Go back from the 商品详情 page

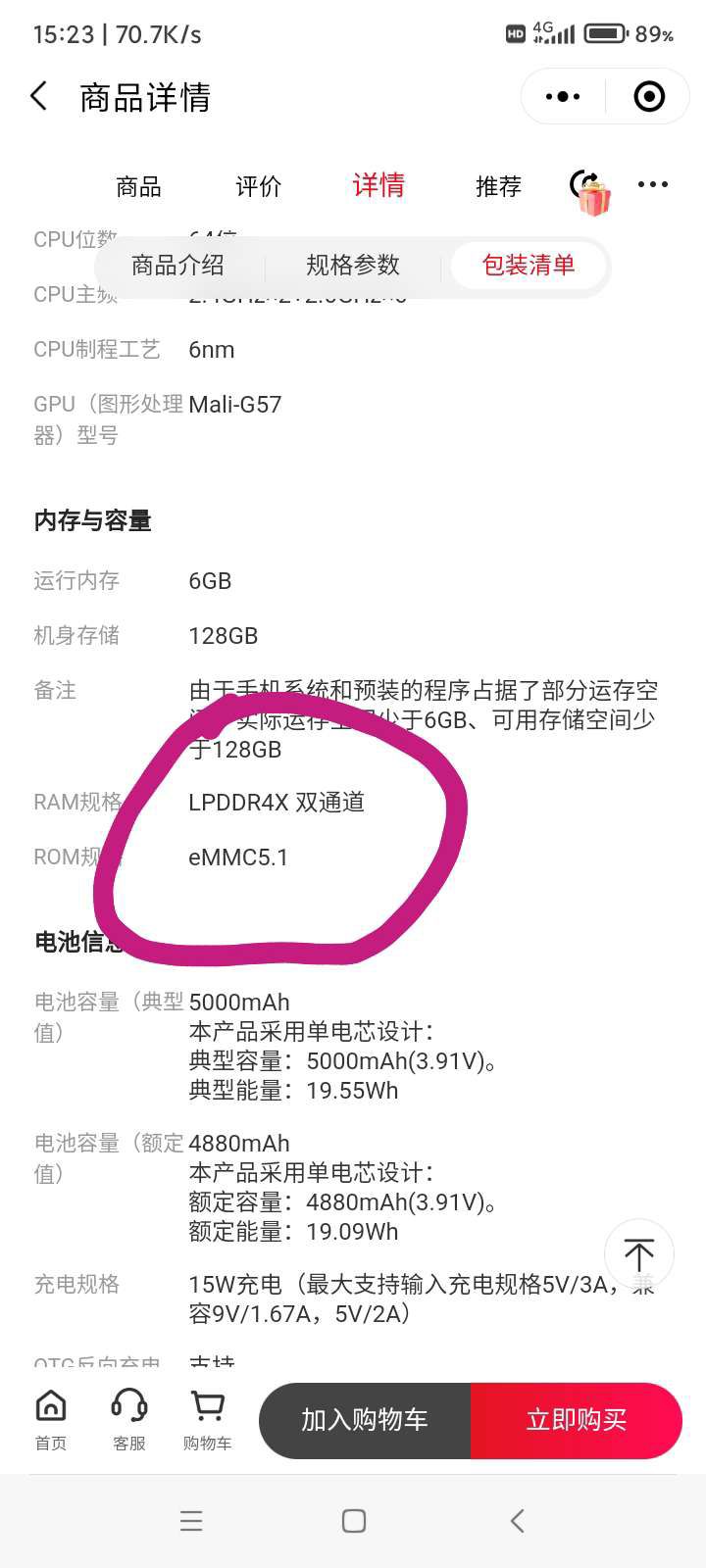[x=39, y=96]
